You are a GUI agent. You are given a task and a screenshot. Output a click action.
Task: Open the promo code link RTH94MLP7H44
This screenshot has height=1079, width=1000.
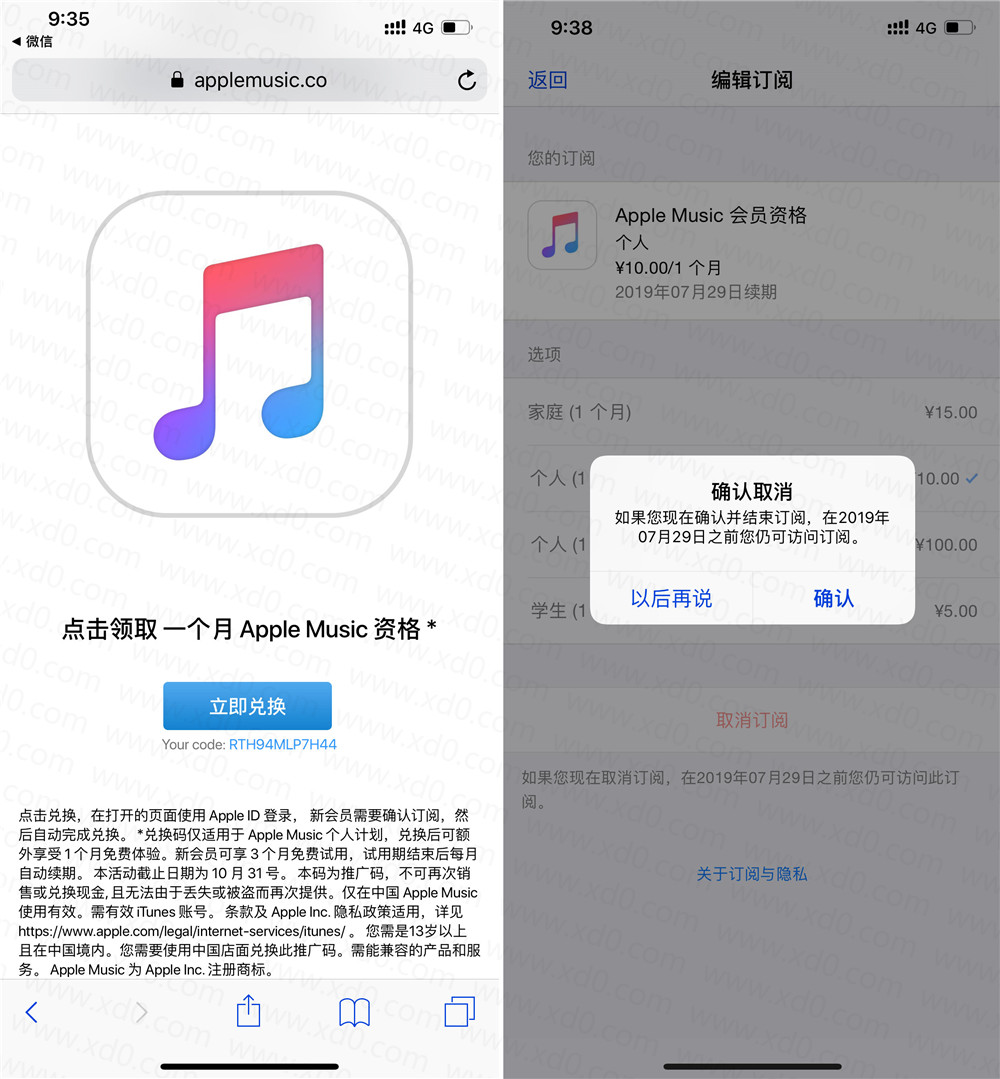283,745
